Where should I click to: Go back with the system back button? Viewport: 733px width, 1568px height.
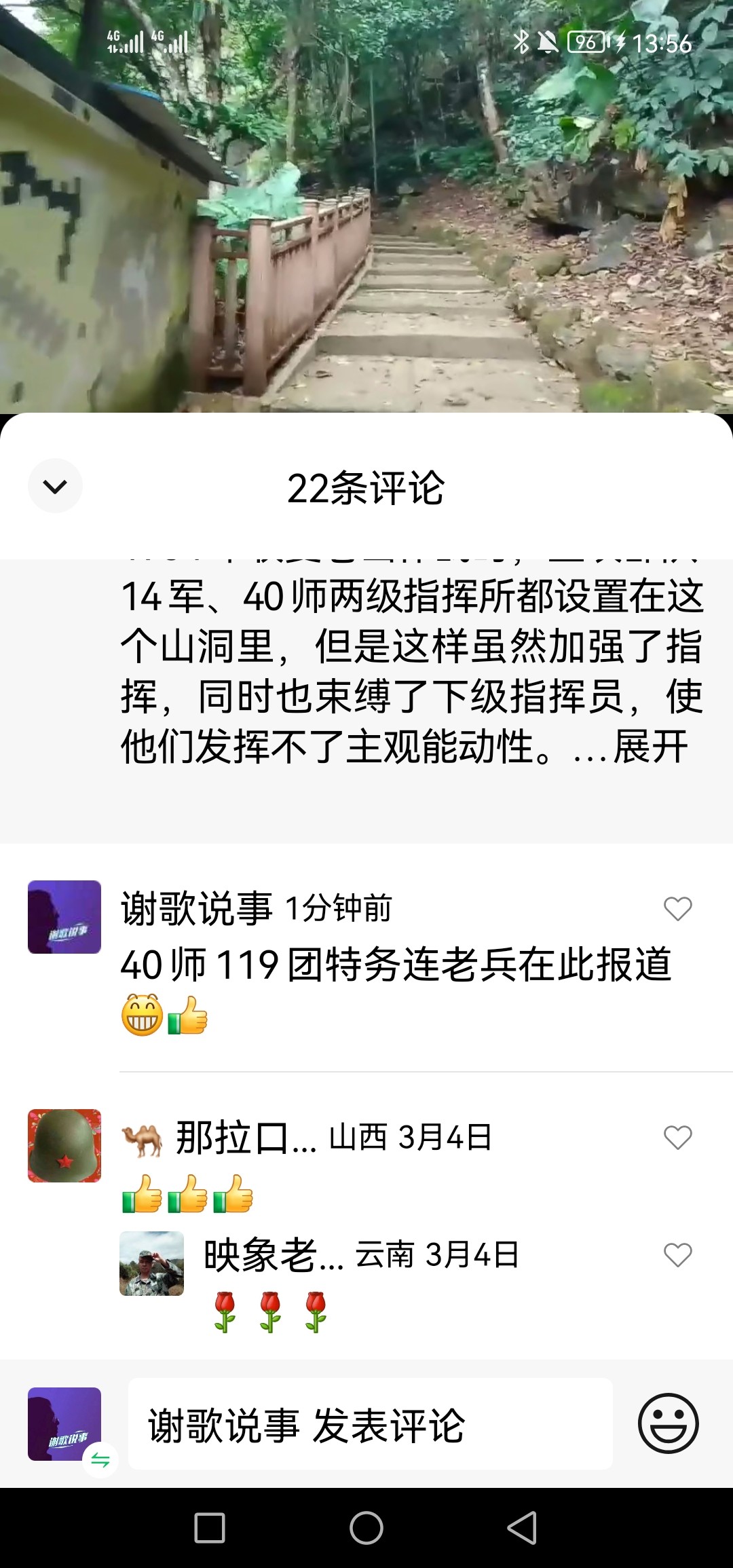click(x=522, y=1528)
